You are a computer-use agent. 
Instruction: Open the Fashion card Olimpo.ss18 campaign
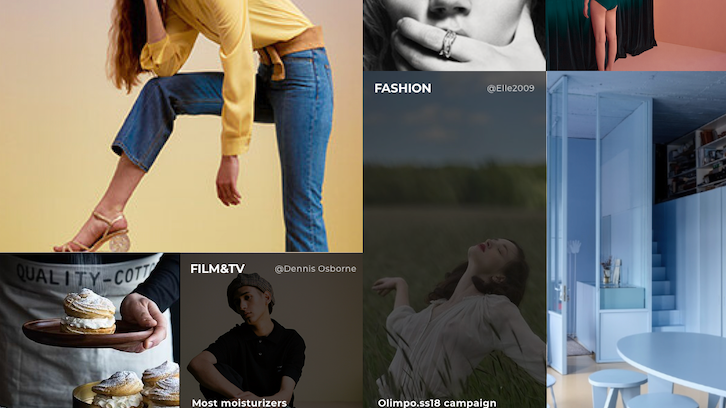click(455, 250)
